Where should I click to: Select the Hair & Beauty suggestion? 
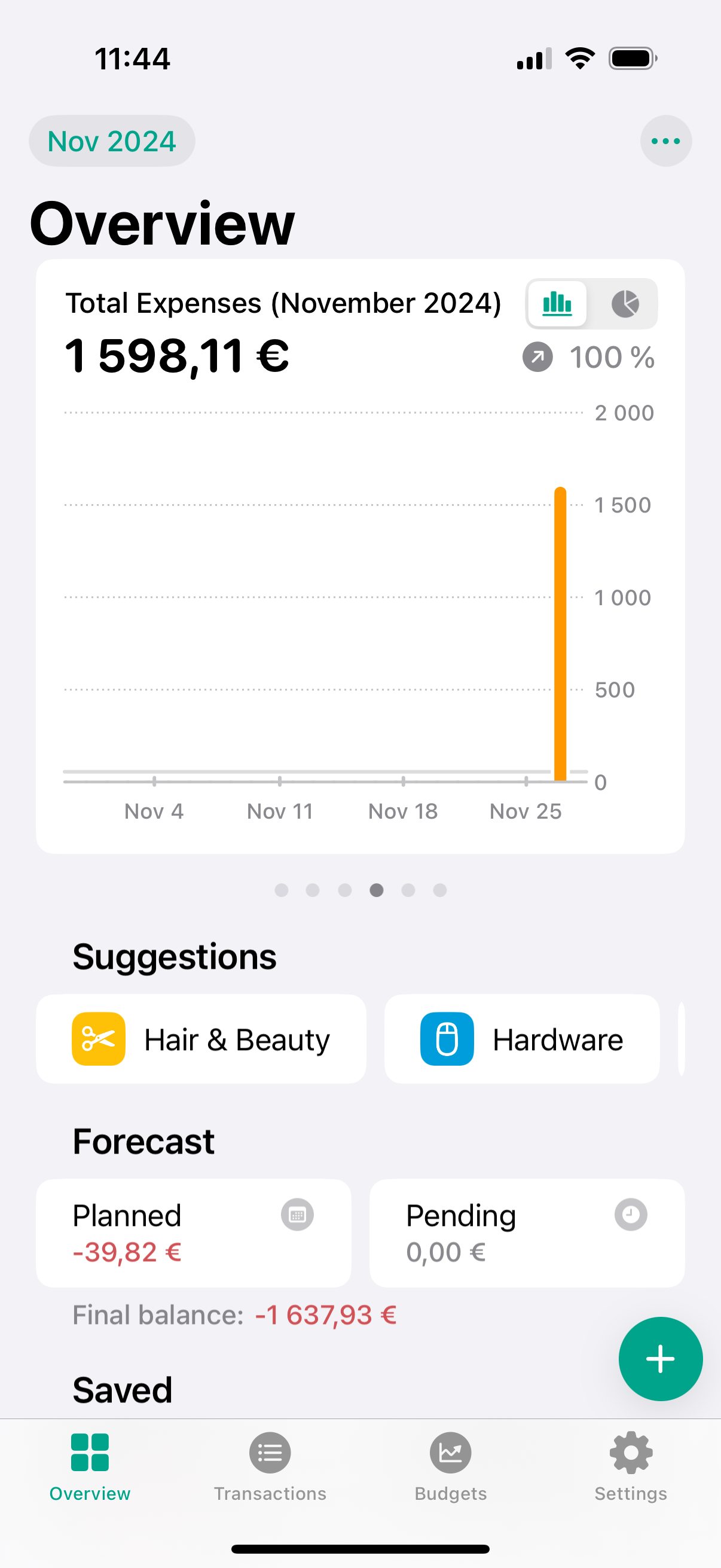coord(201,1039)
